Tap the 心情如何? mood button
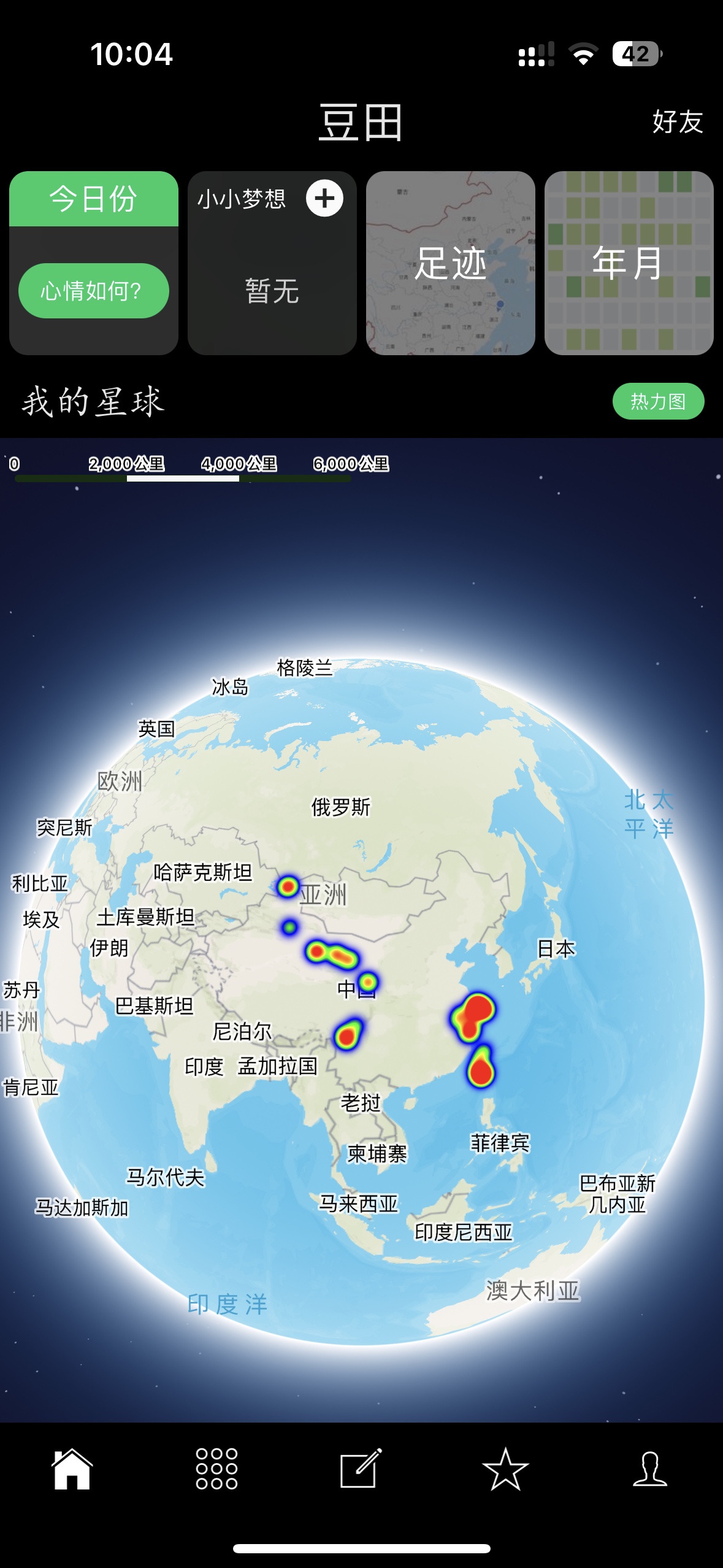 click(x=93, y=291)
